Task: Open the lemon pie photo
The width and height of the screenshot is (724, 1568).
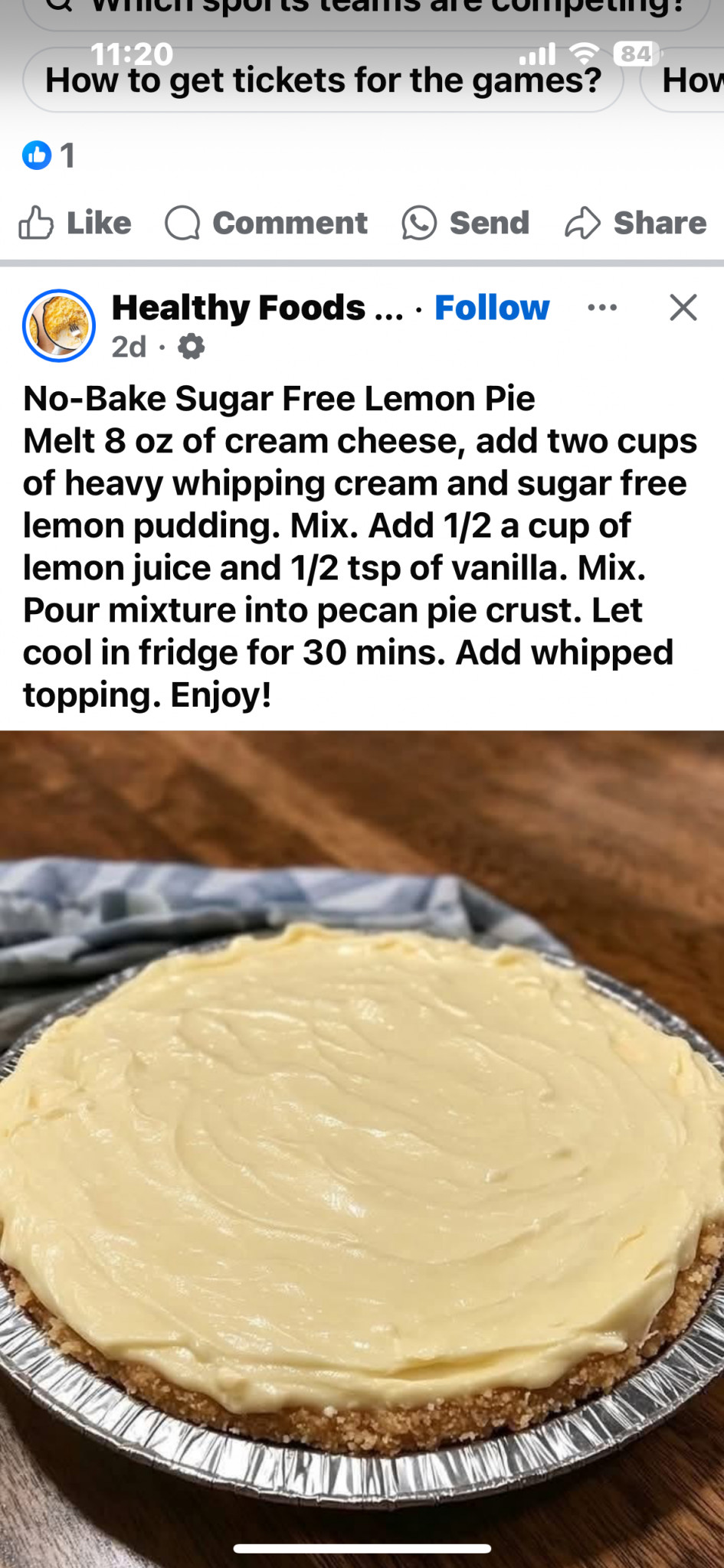Action: point(362,1148)
